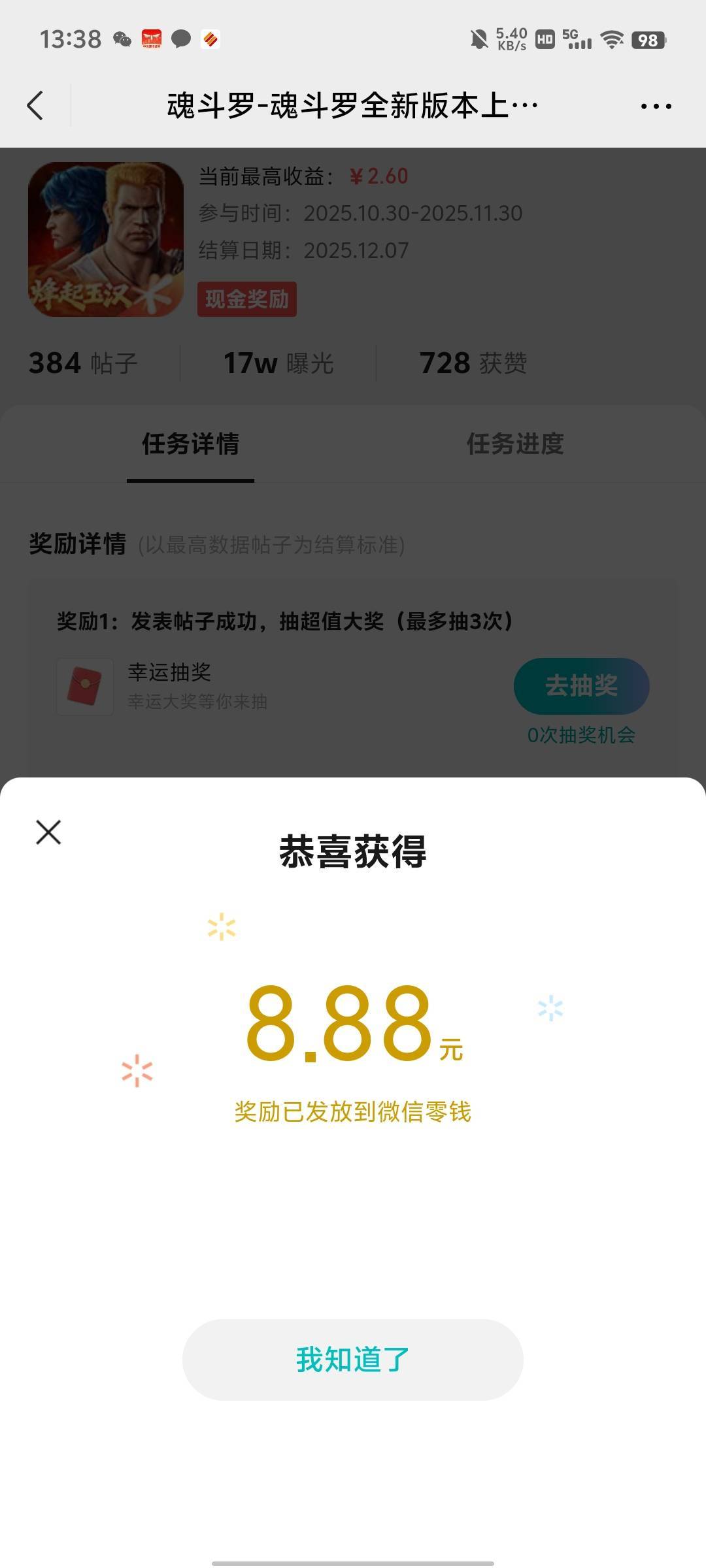The image size is (706, 1568).
Task: Switch to the 任务进度 tab
Action: coord(515,444)
